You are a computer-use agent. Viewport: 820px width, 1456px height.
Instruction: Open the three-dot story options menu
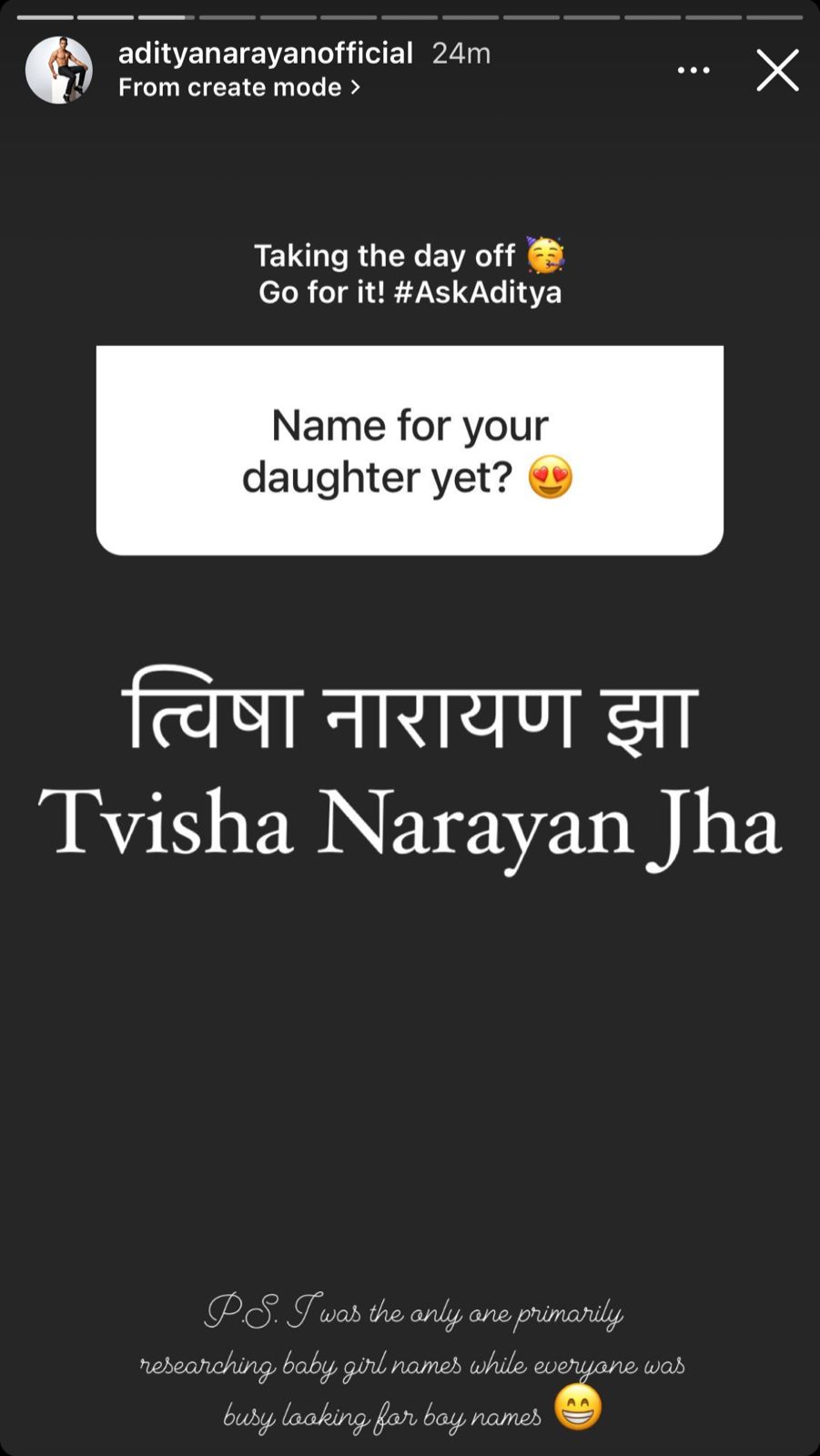[x=693, y=70]
